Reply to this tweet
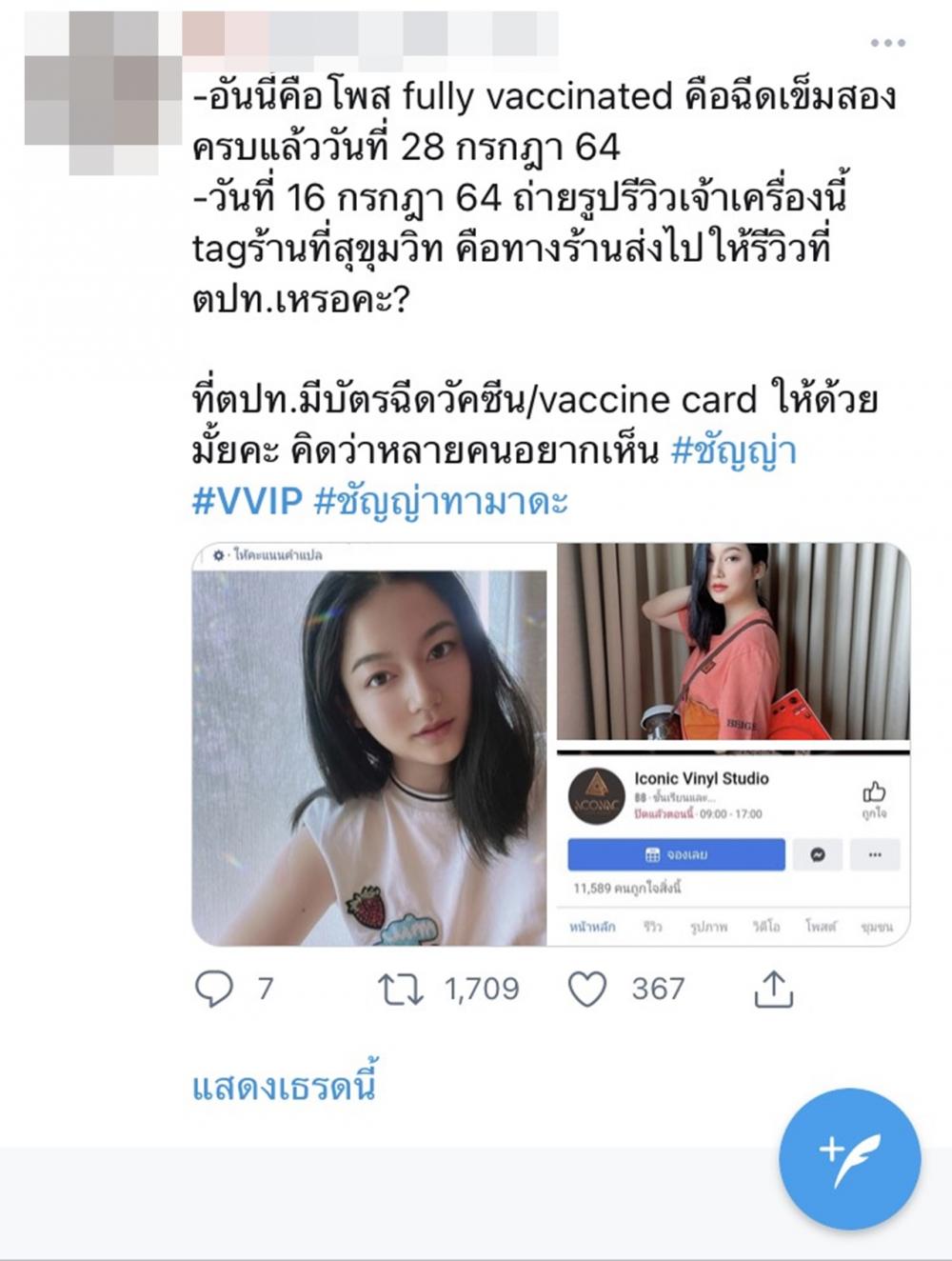 214,990
